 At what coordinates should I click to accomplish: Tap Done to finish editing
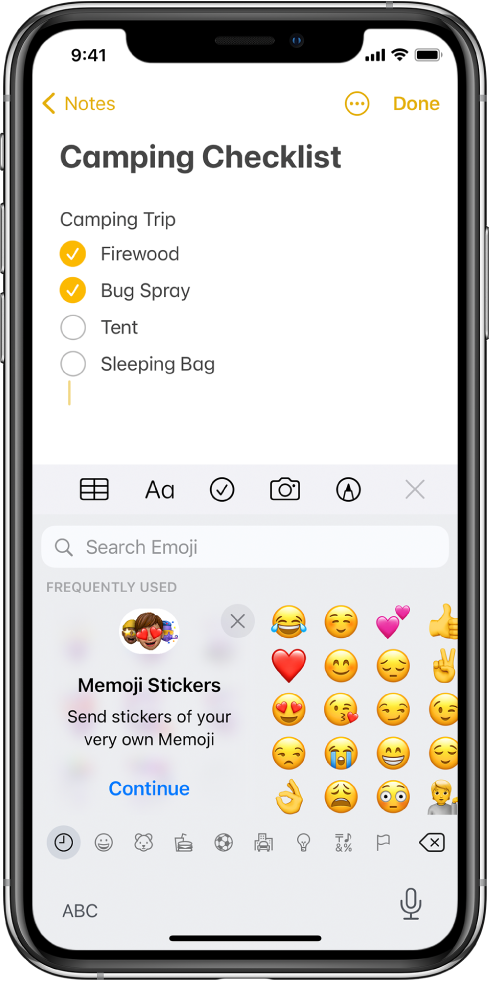tap(416, 104)
